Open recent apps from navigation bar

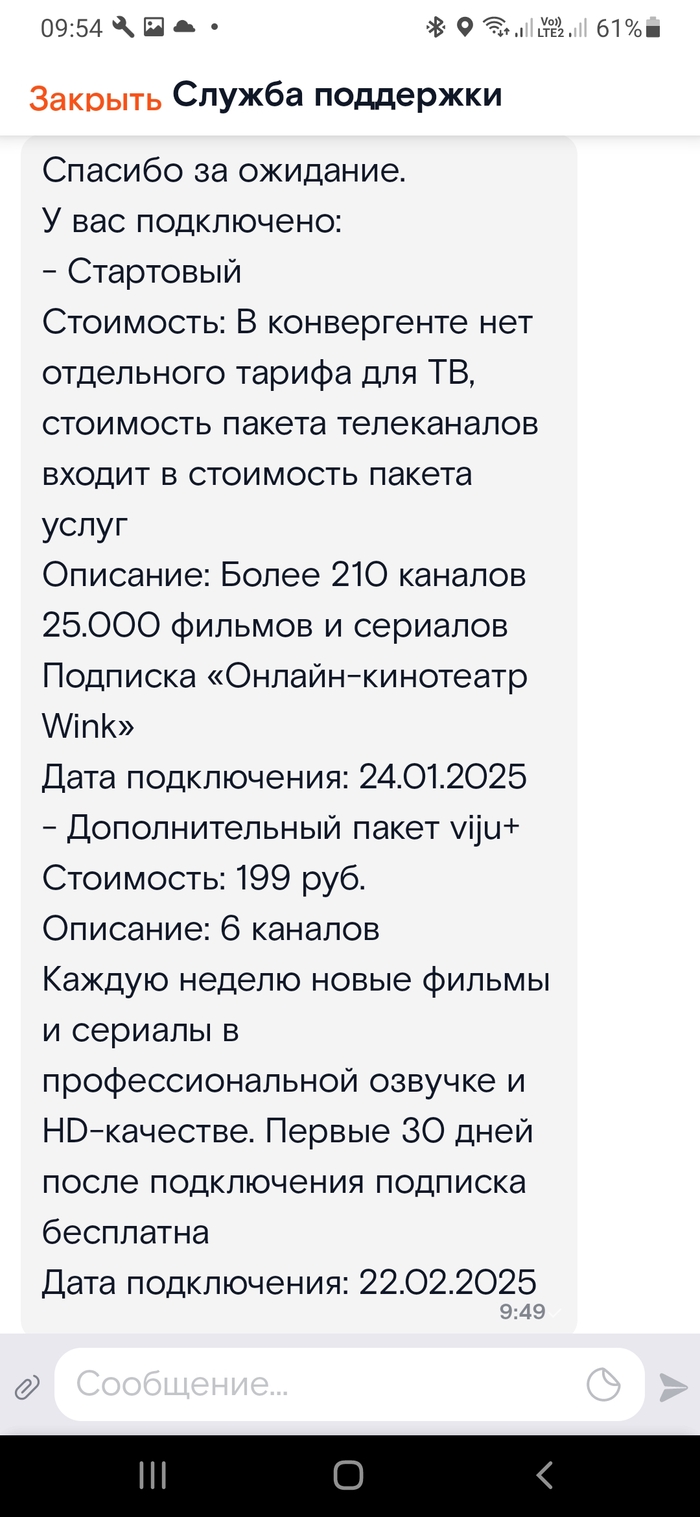tap(153, 1474)
